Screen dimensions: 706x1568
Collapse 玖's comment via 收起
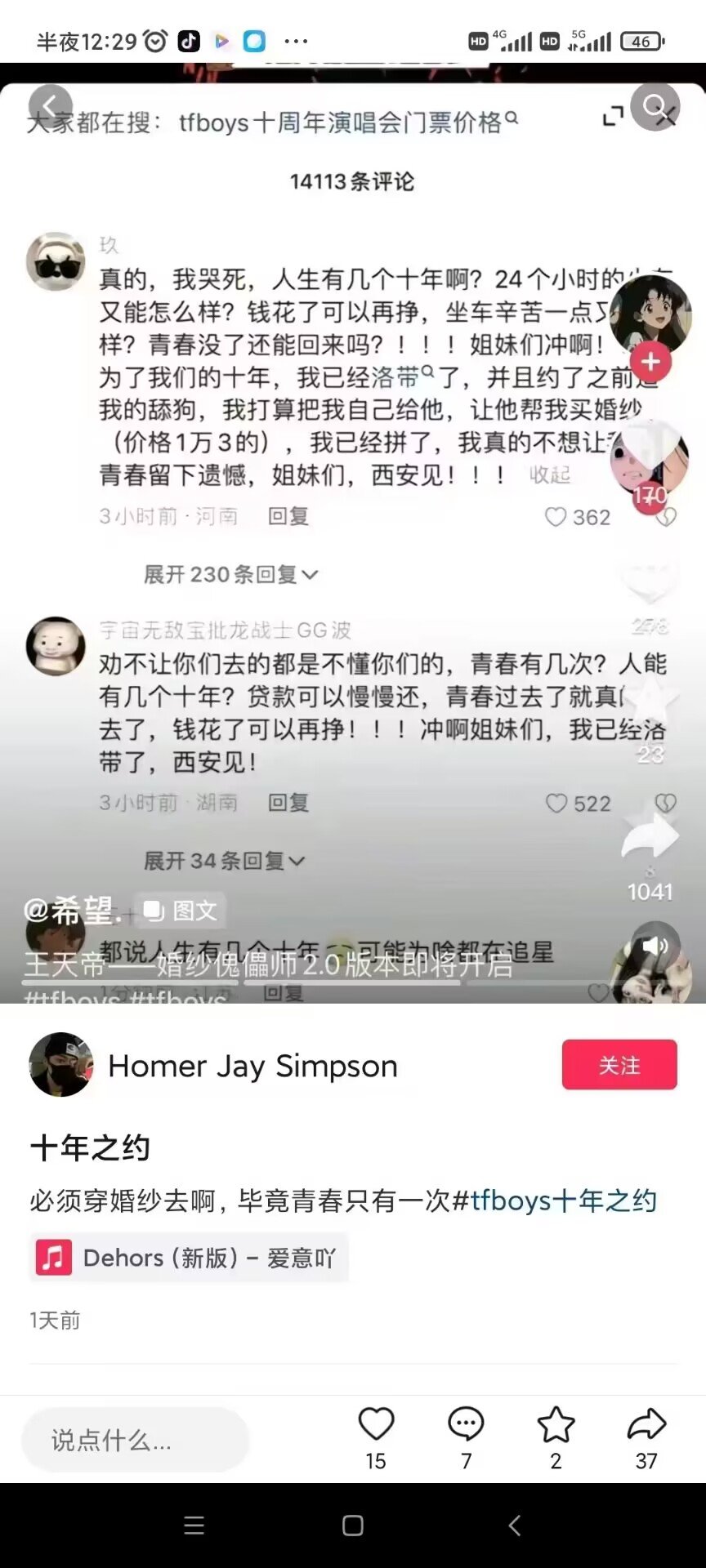(552, 475)
